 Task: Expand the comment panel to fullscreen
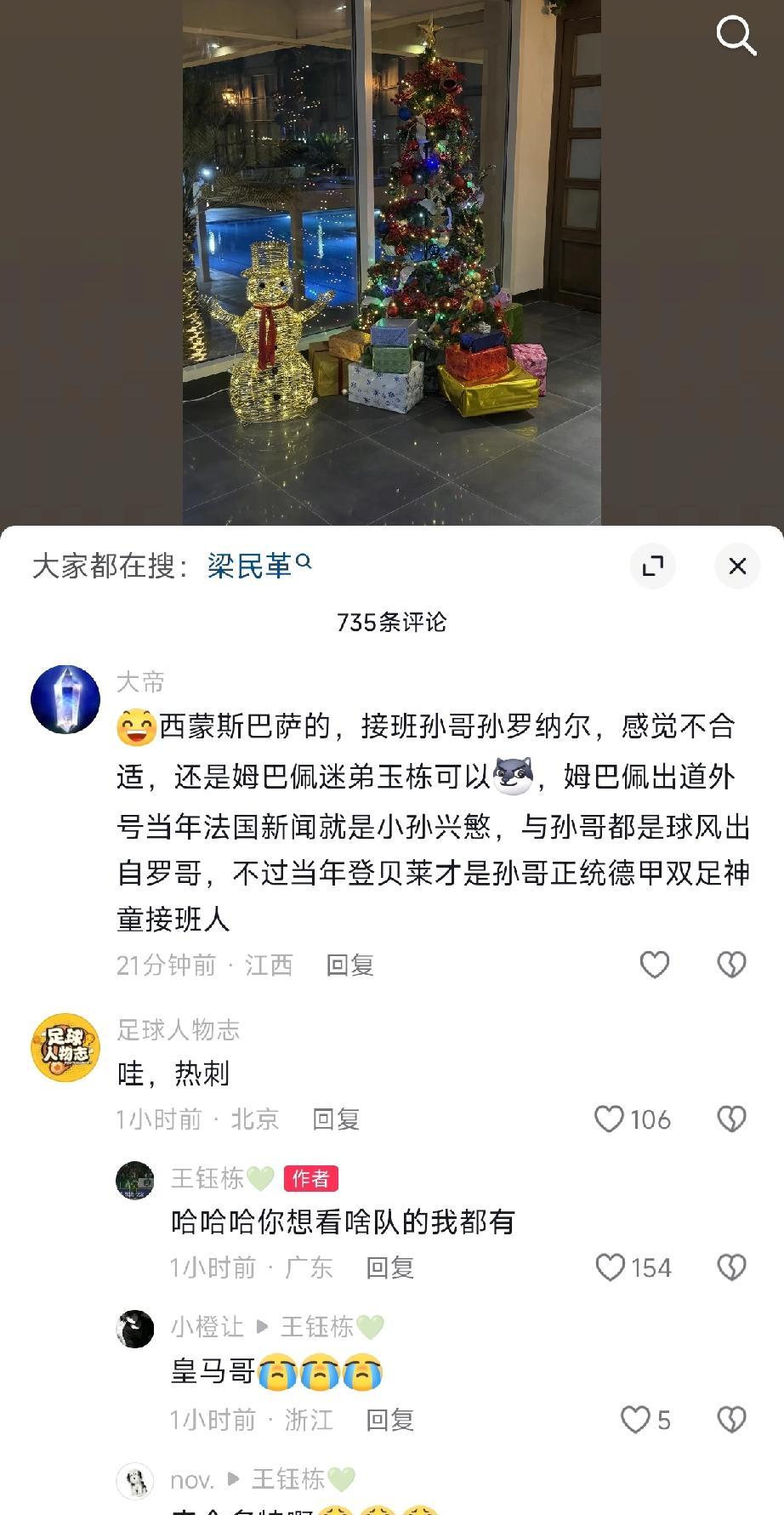pos(653,566)
